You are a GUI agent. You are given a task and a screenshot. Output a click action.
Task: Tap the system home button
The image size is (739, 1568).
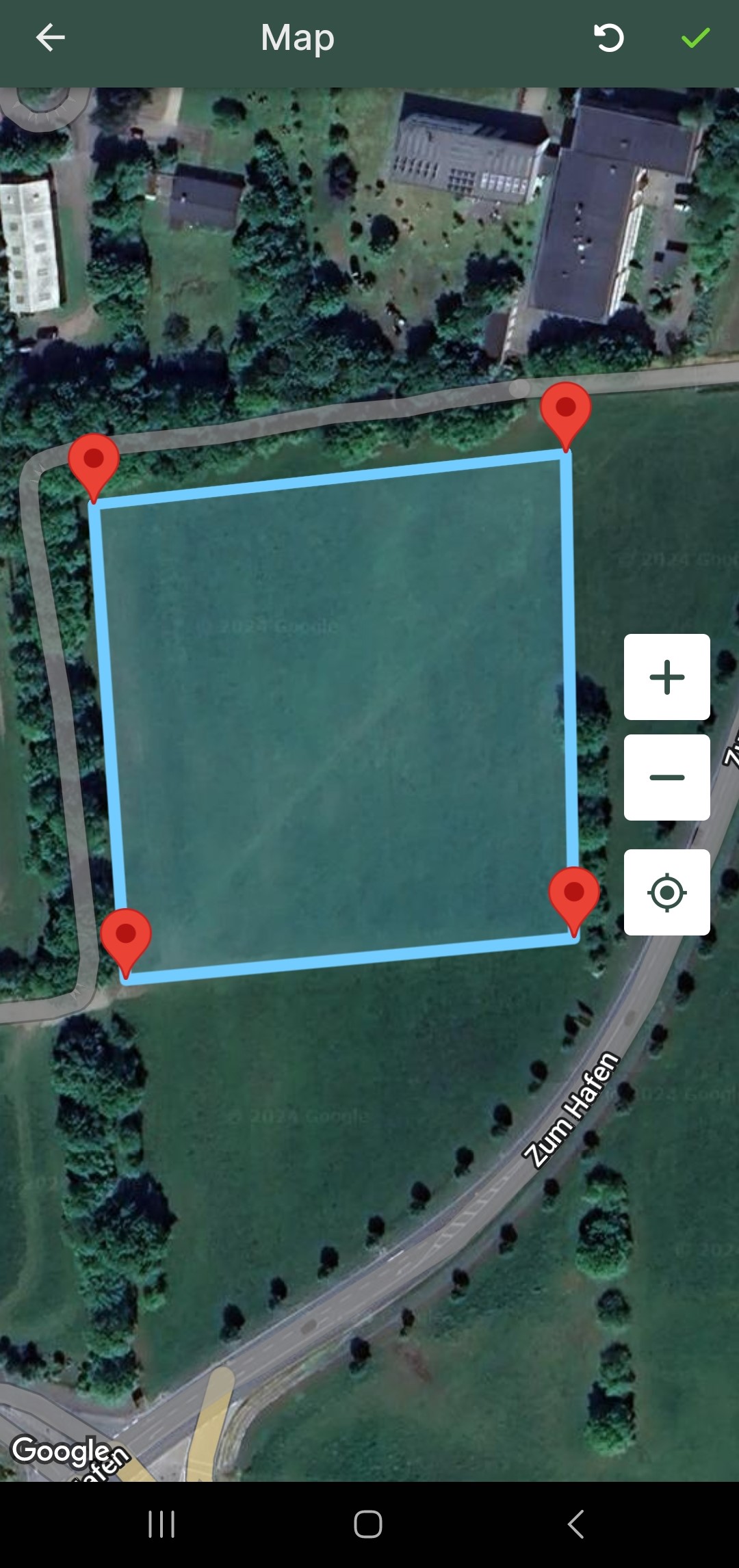click(368, 1524)
